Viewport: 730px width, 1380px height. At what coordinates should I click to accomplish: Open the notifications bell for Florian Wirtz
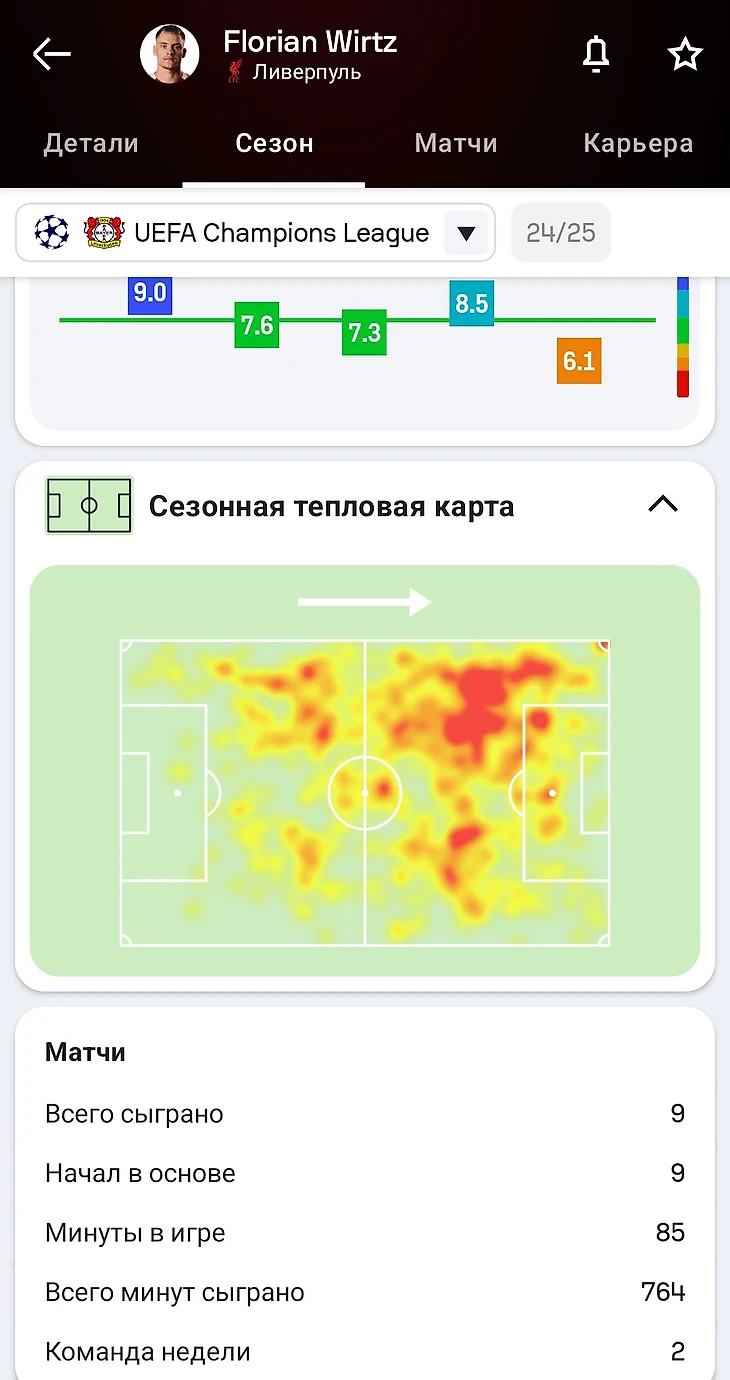coord(596,54)
